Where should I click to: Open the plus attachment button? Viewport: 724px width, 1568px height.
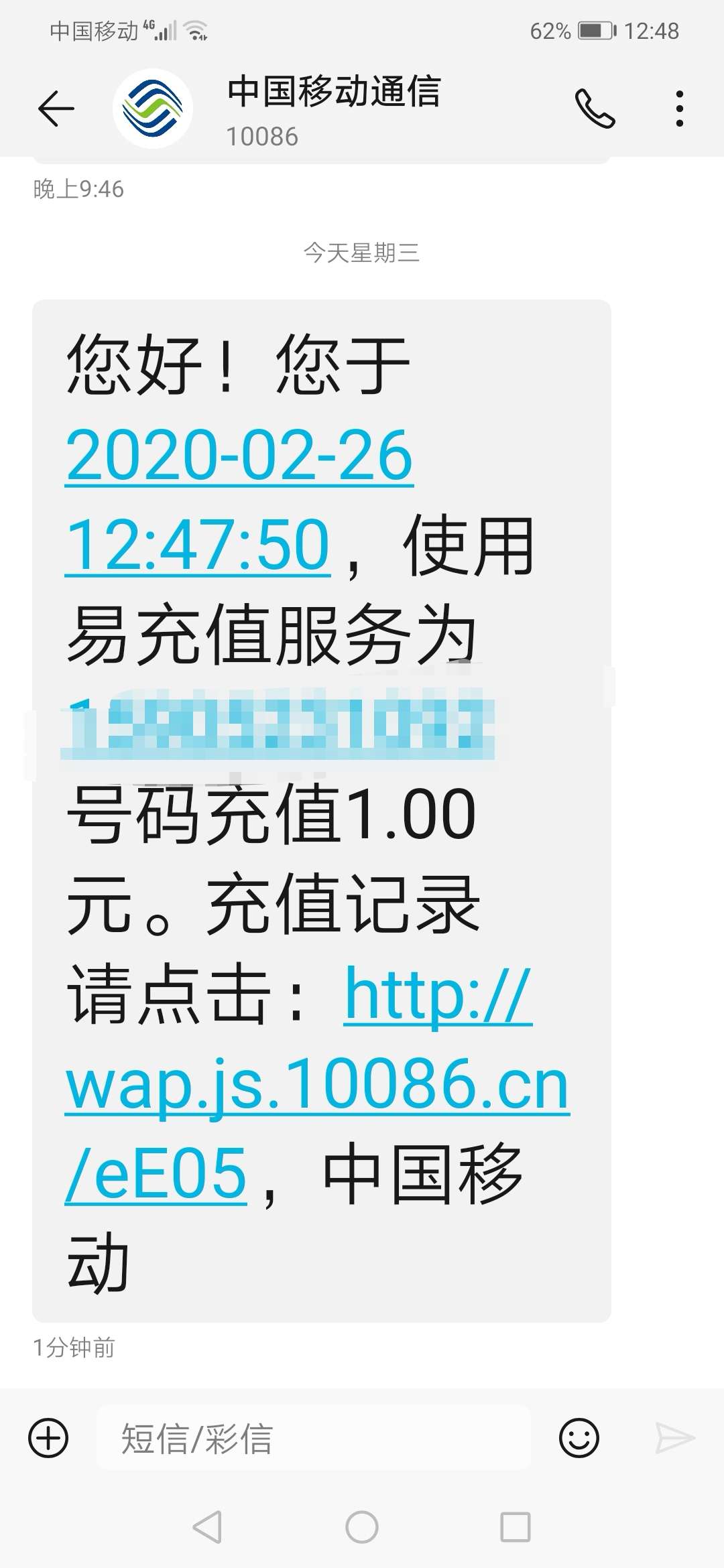tap(48, 1438)
